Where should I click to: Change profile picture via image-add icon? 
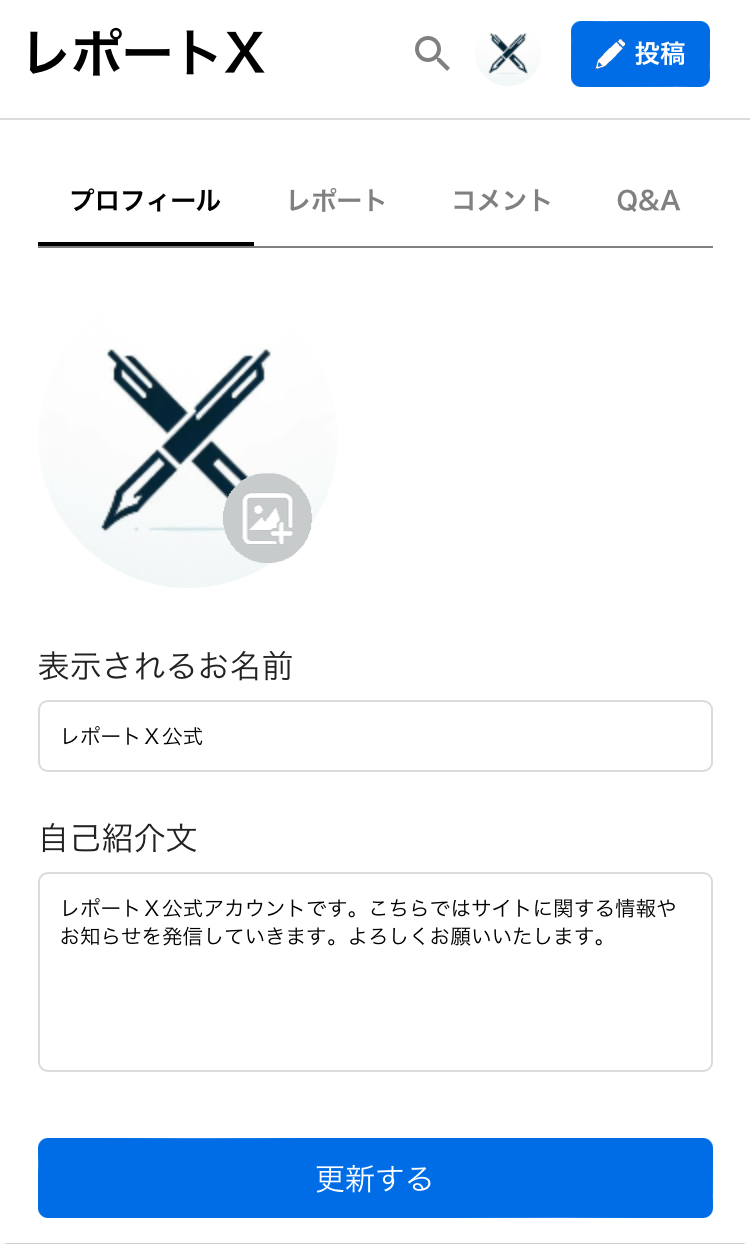click(x=267, y=519)
